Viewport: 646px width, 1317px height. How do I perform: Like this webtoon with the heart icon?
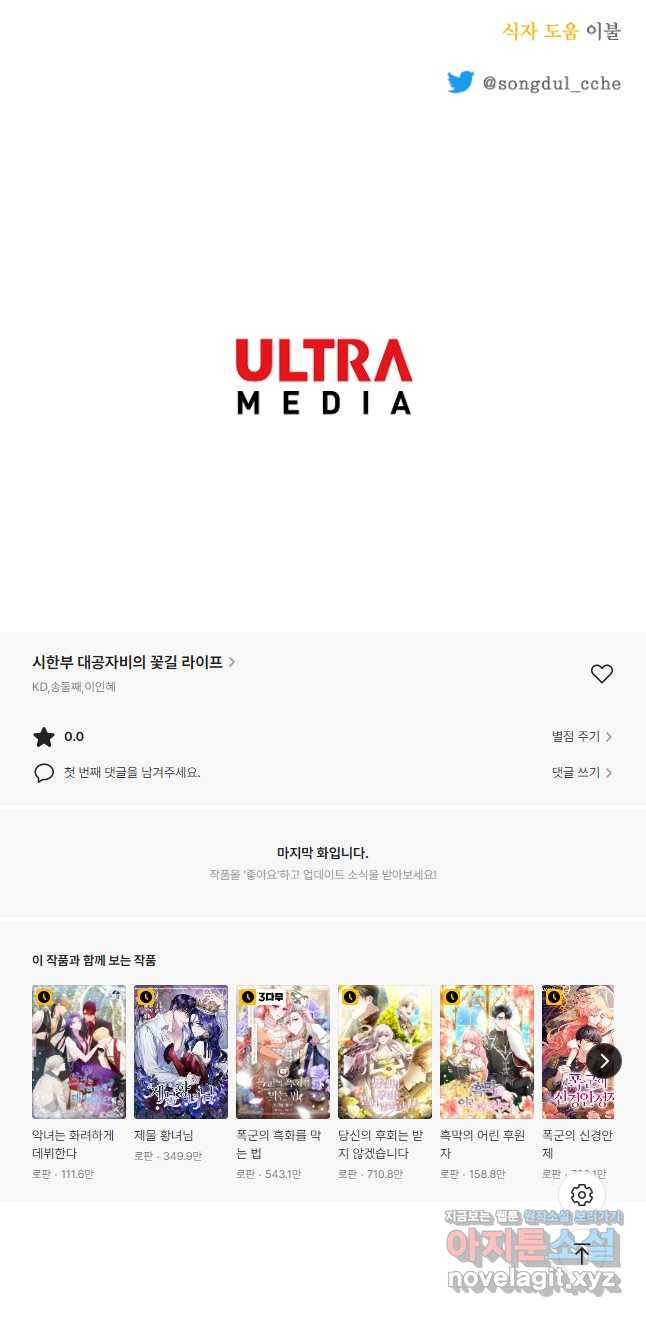[x=601, y=674]
